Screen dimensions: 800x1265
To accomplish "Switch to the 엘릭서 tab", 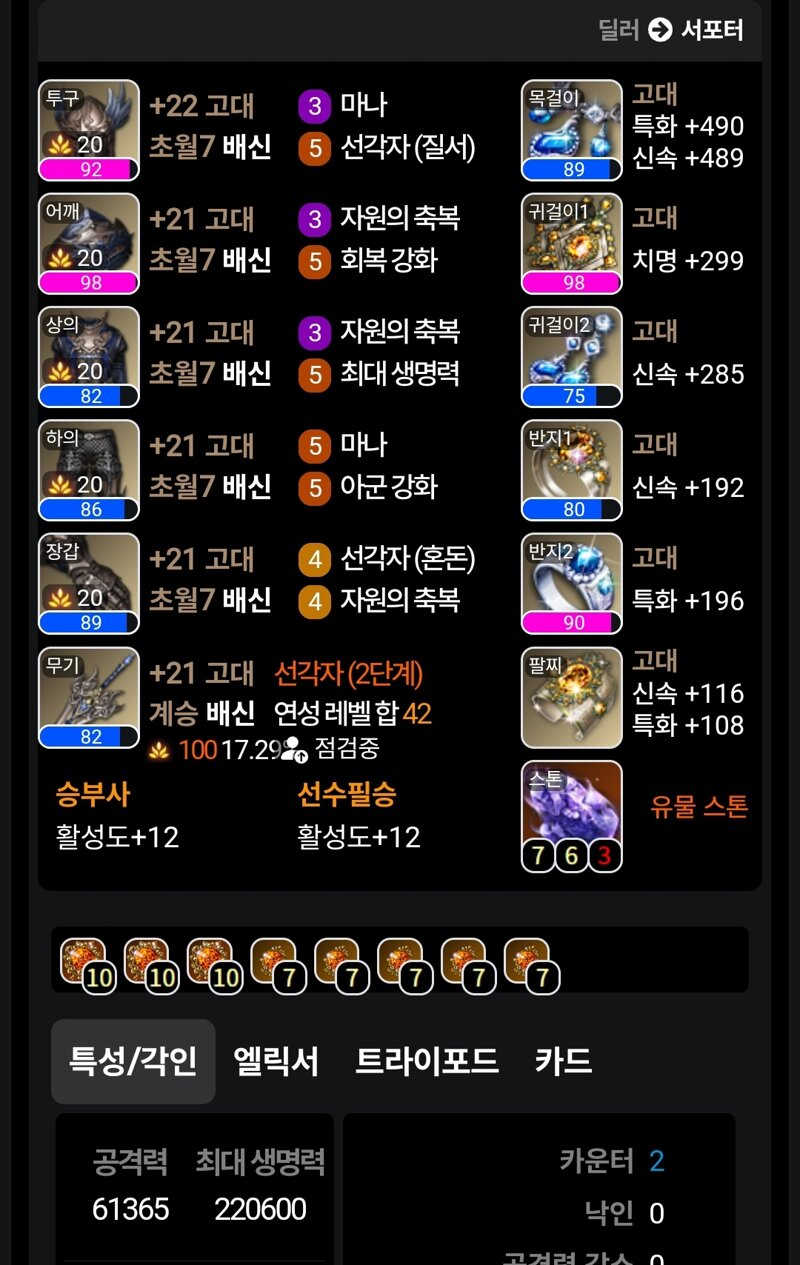I will click(x=276, y=1061).
